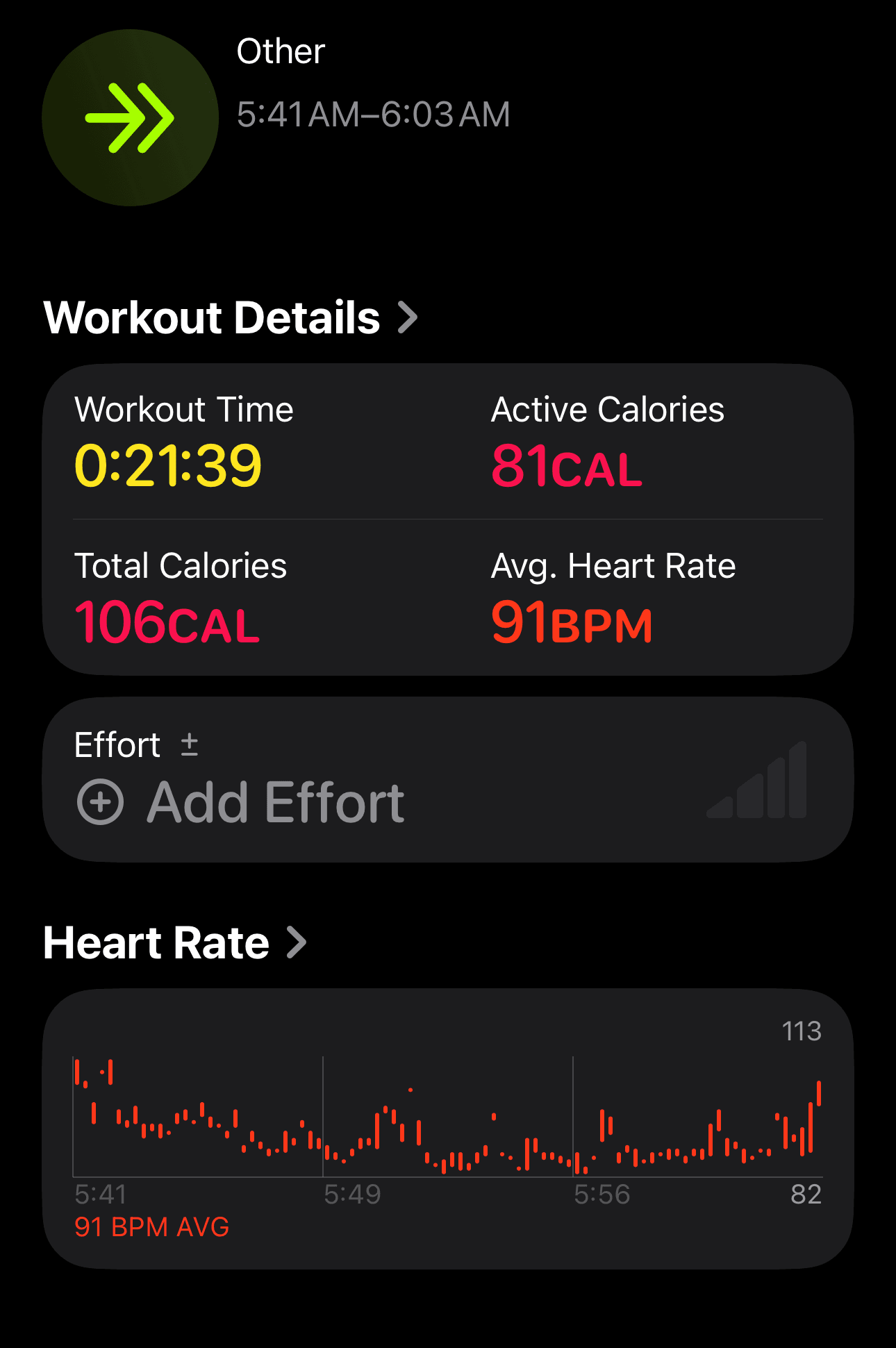Tap the 113 maximum heart rate label
Screen dimensions: 896x1348
pyautogui.click(x=804, y=1033)
